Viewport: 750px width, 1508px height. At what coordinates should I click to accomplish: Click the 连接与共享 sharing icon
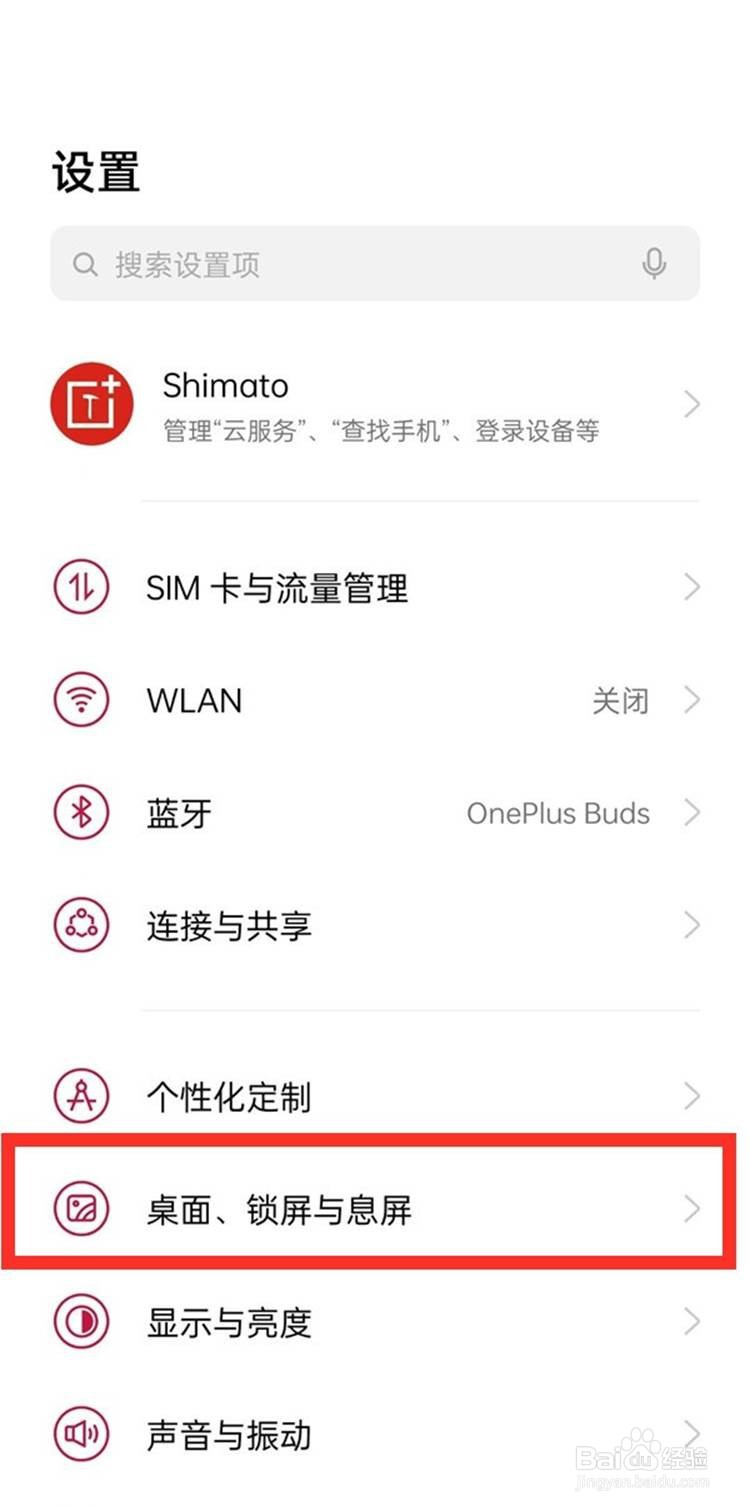coord(81,925)
